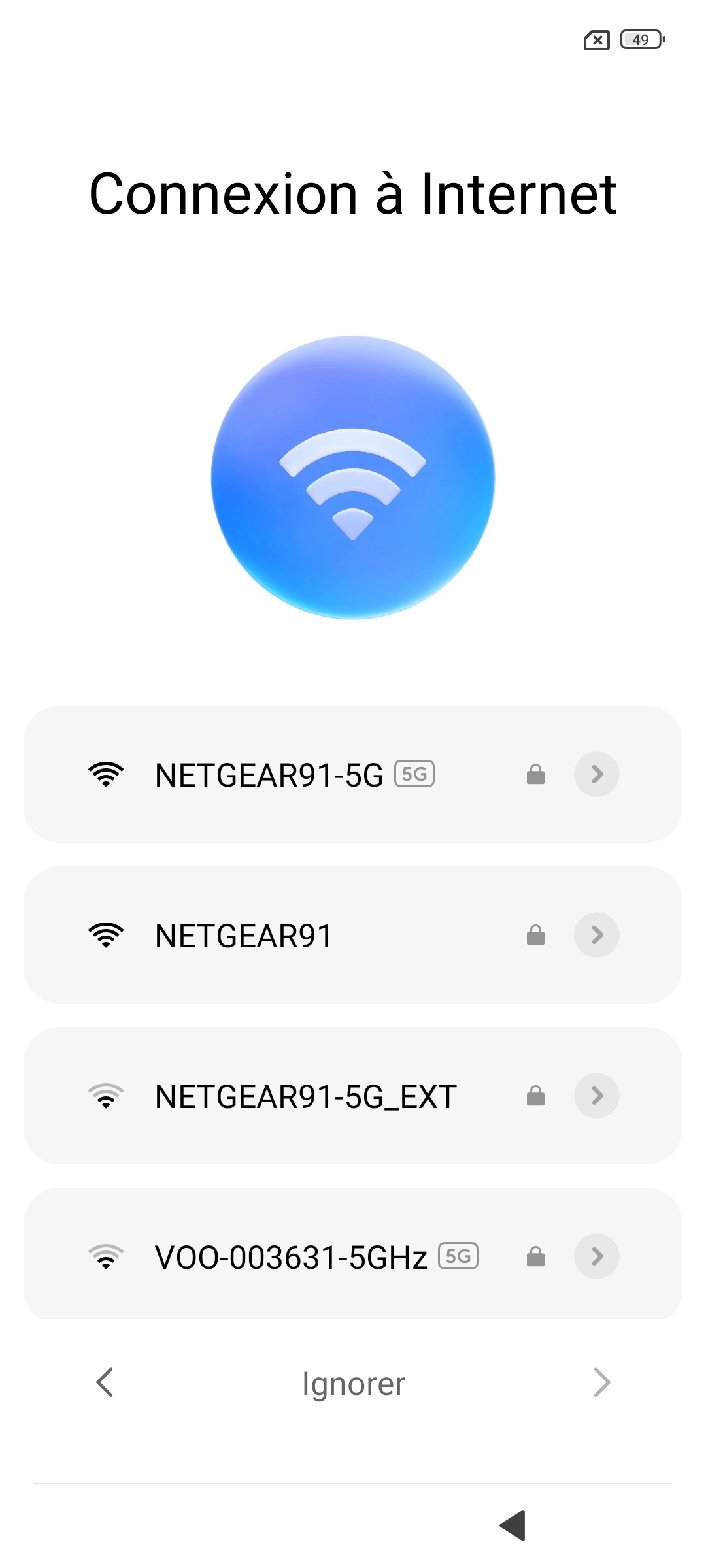Advance to the next setup step
Image resolution: width=706 pixels, height=1568 pixels.
click(x=601, y=1382)
